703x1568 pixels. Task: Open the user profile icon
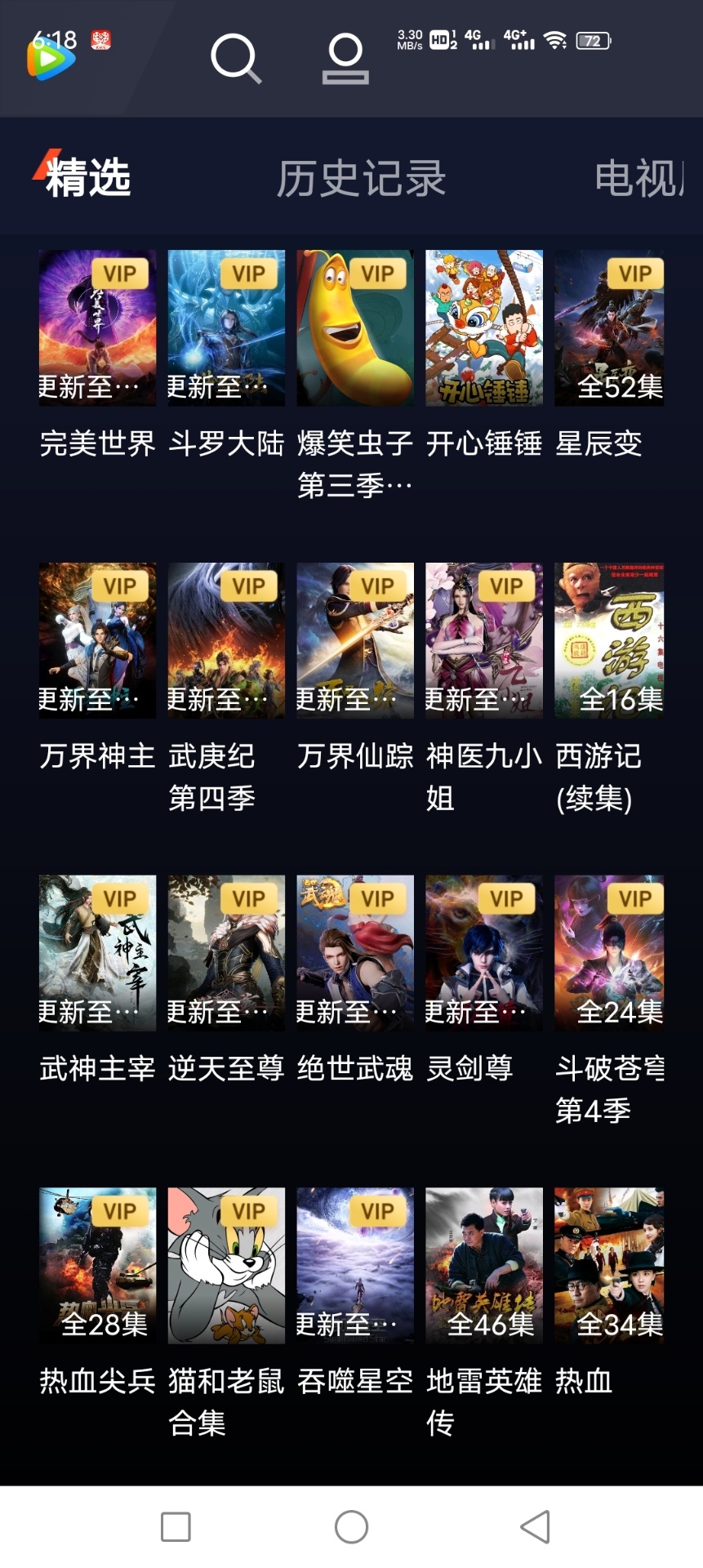[345, 59]
